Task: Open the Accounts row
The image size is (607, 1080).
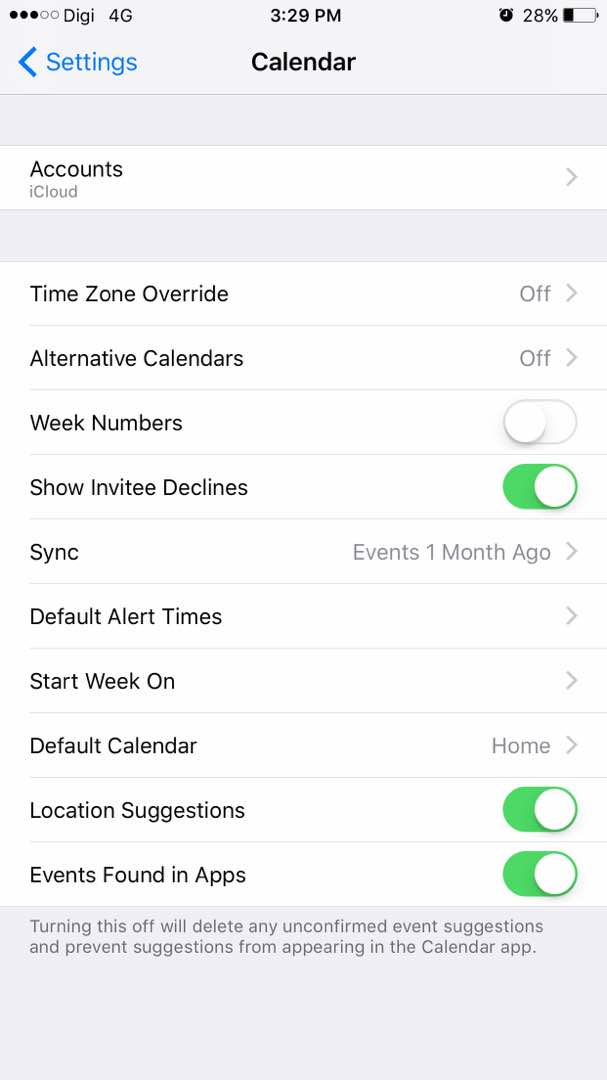Action: pyautogui.click(x=303, y=178)
